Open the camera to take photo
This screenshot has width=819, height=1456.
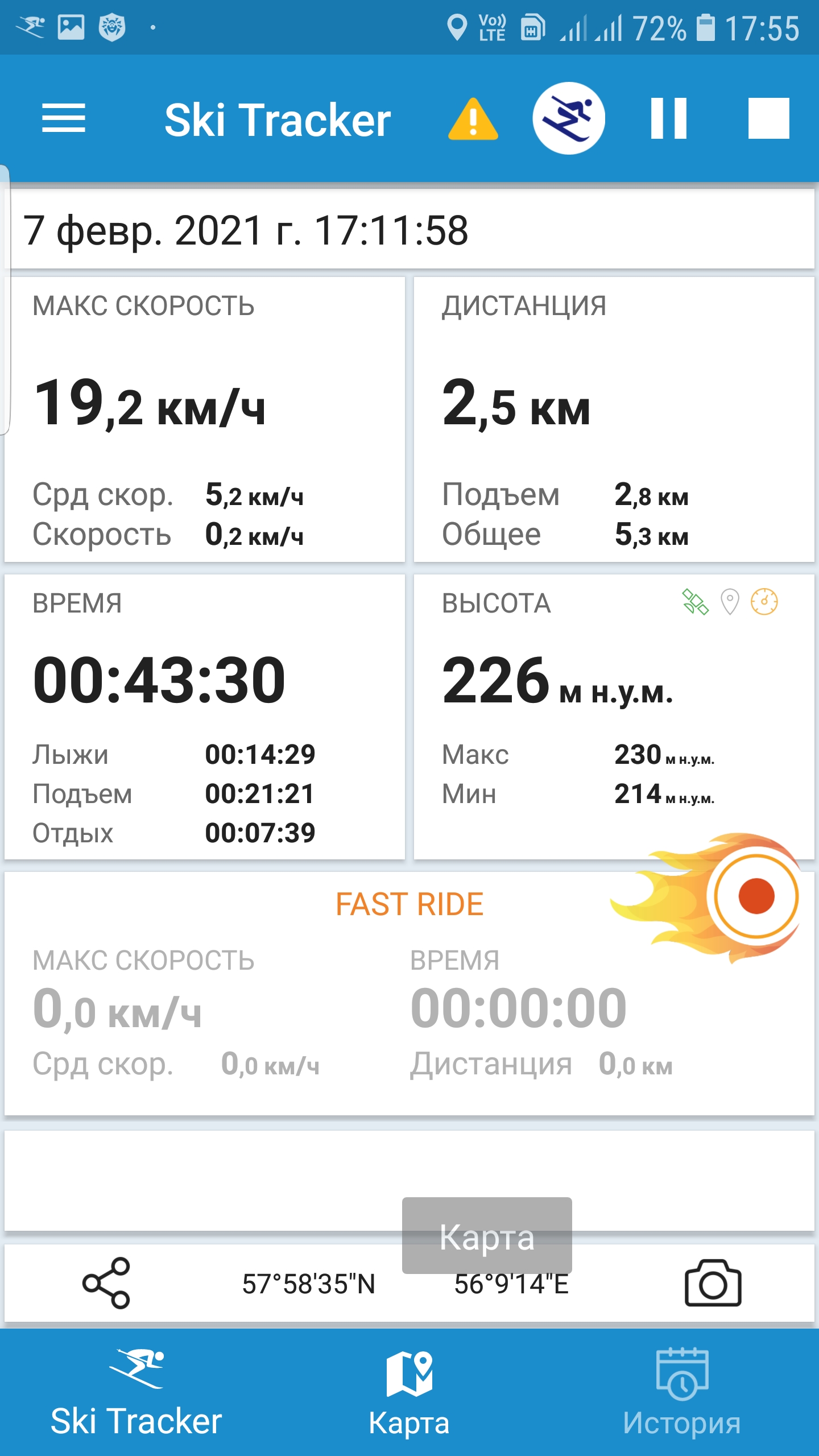tap(713, 1283)
